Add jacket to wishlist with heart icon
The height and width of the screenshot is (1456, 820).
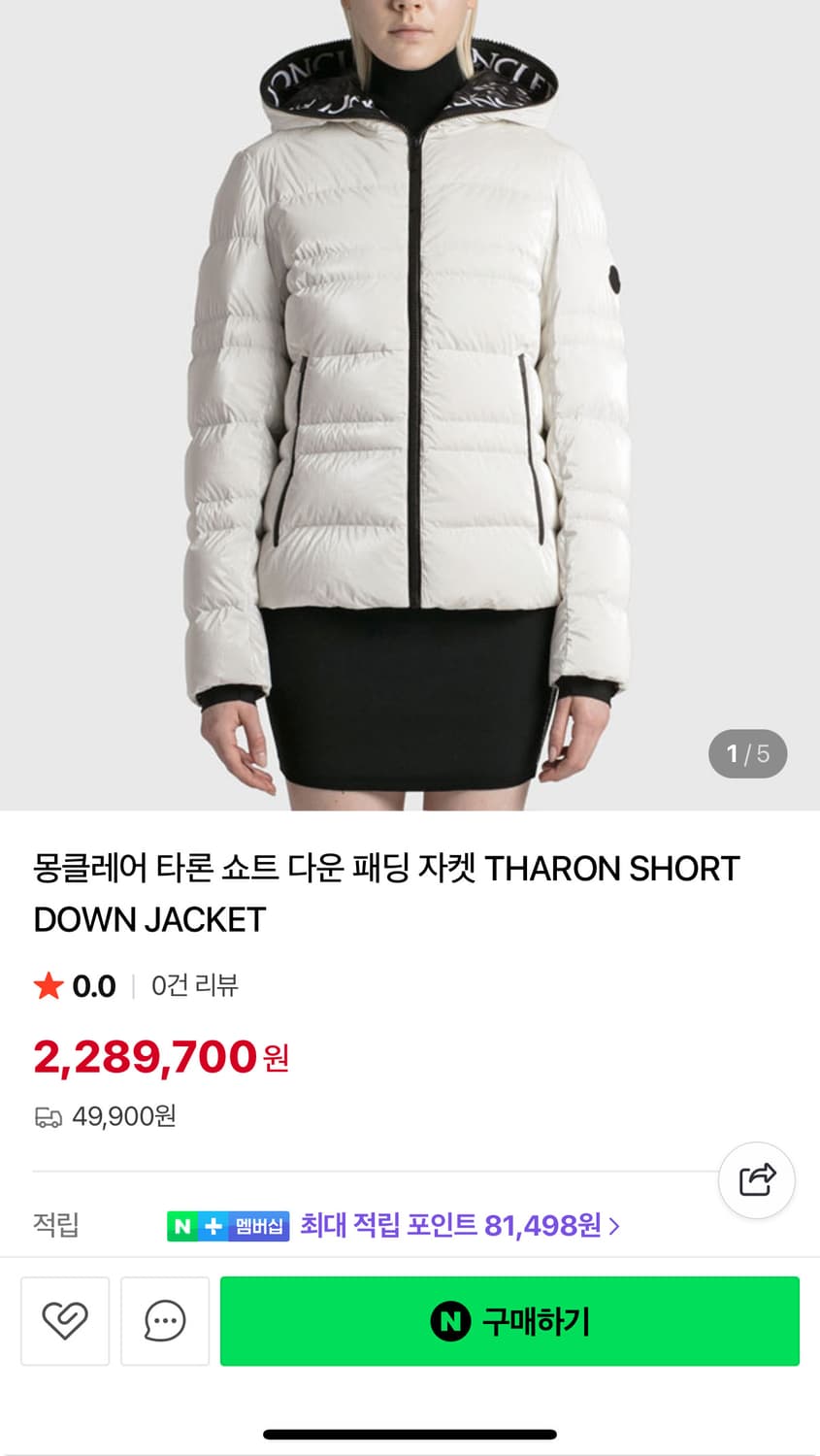click(x=64, y=1321)
